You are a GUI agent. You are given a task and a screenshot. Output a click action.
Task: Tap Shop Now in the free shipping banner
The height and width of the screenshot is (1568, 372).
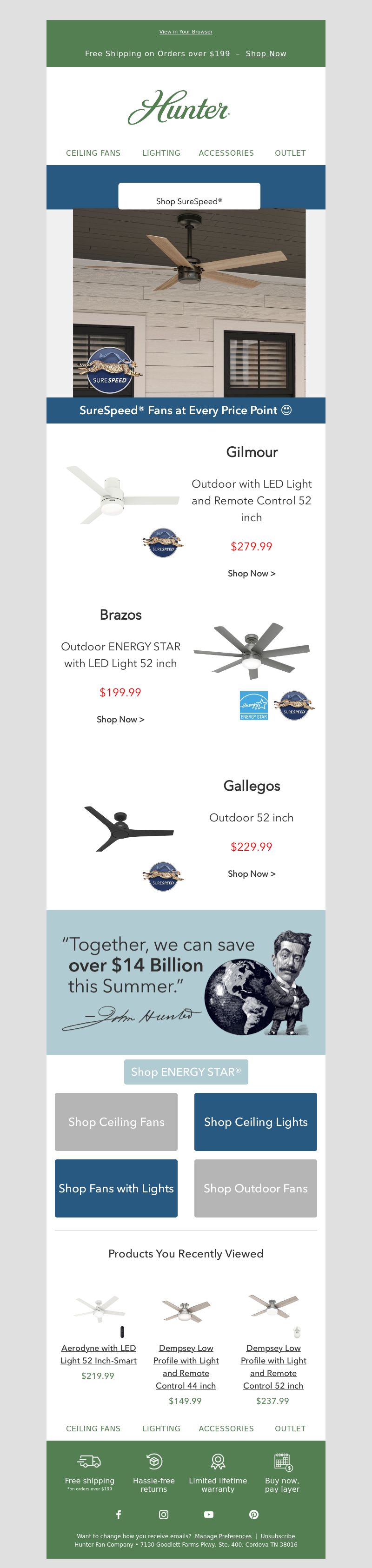click(x=266, y=53)
